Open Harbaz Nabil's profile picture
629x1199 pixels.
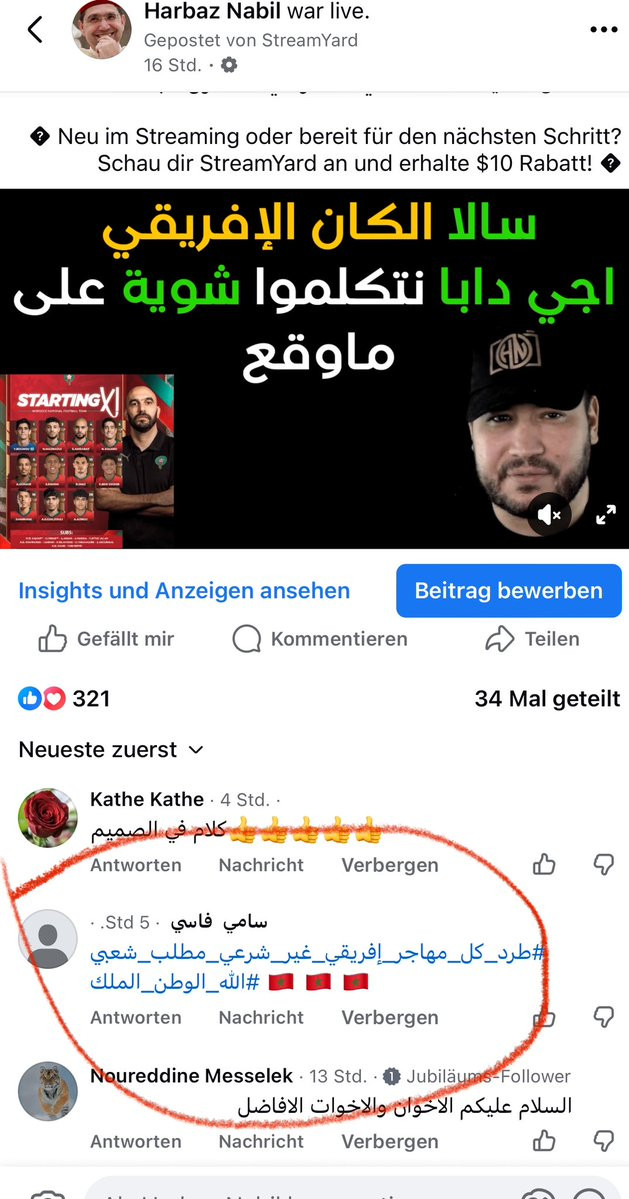coord(101,30)
